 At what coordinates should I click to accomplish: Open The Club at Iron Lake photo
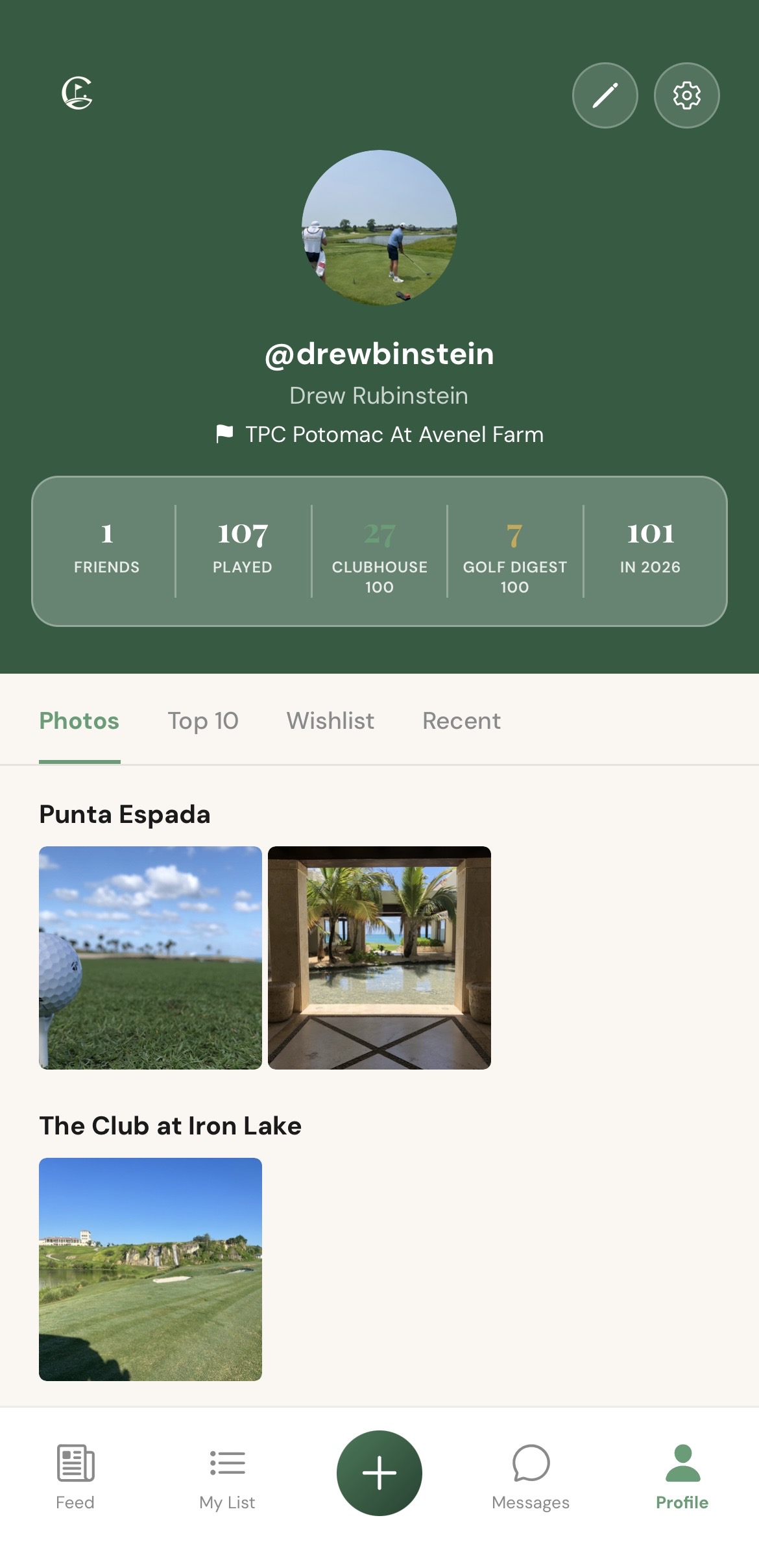[x=151, y=1269]
